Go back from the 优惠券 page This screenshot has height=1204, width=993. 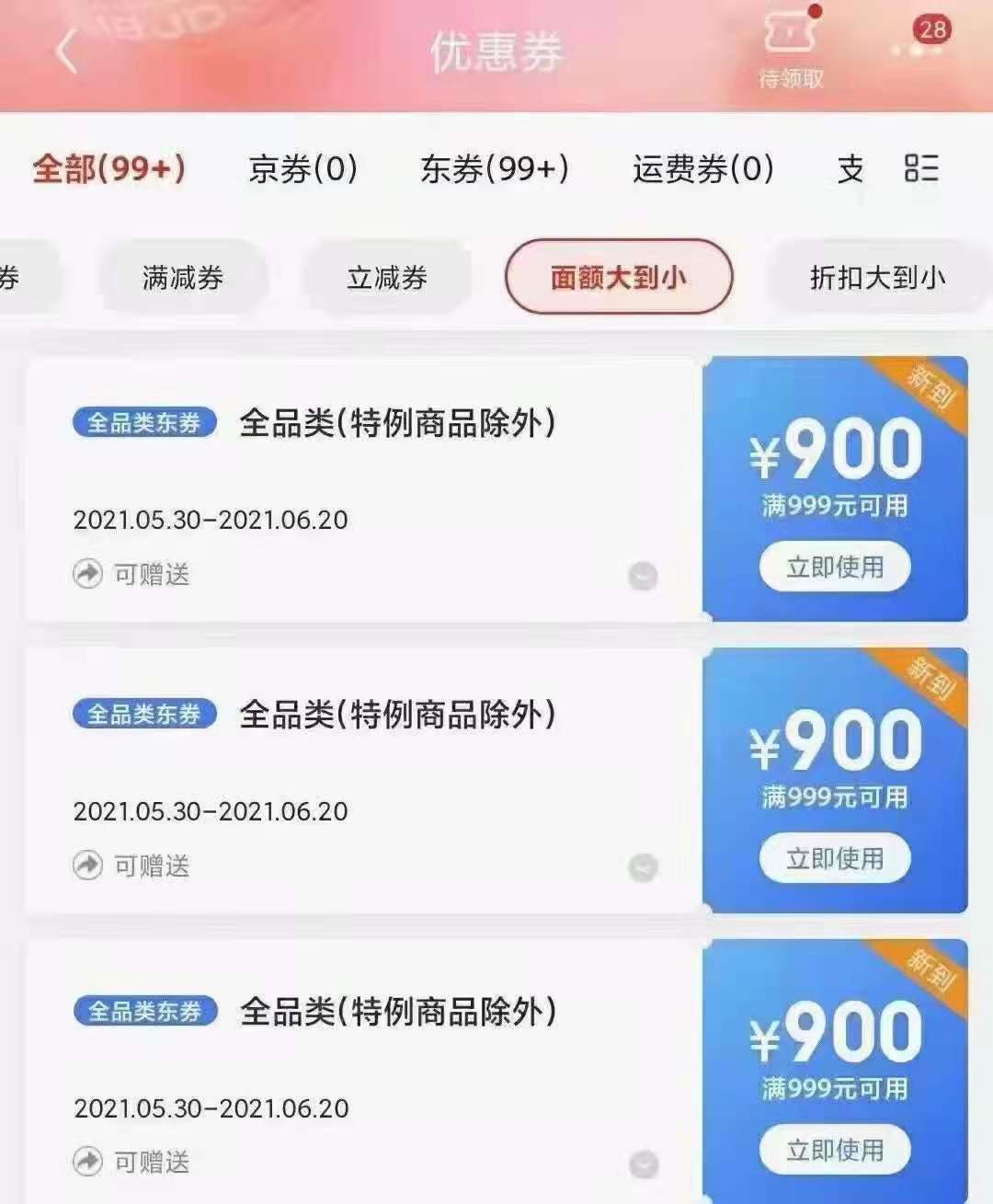coord(66,52)
